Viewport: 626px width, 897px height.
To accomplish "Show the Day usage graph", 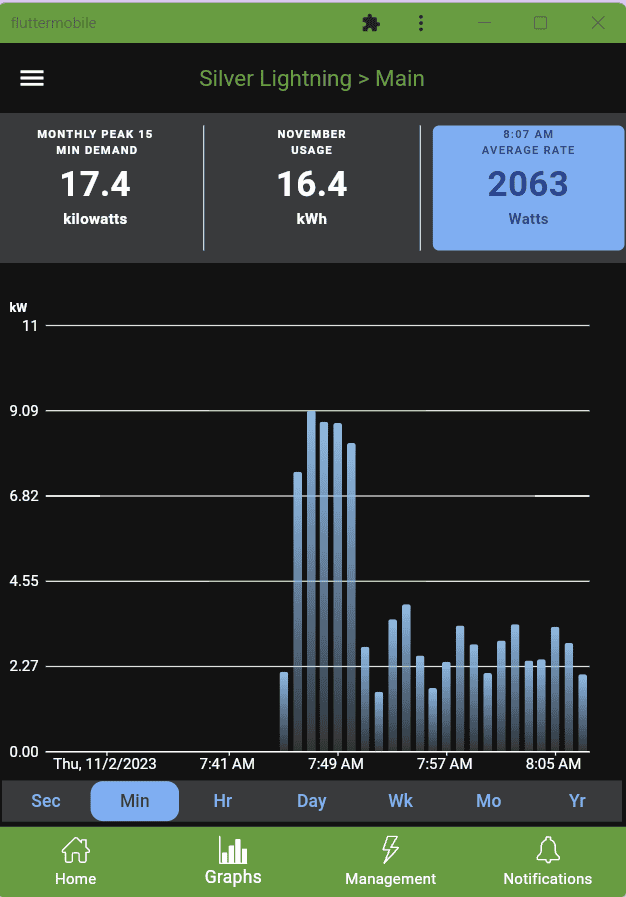I will (312, 801).
